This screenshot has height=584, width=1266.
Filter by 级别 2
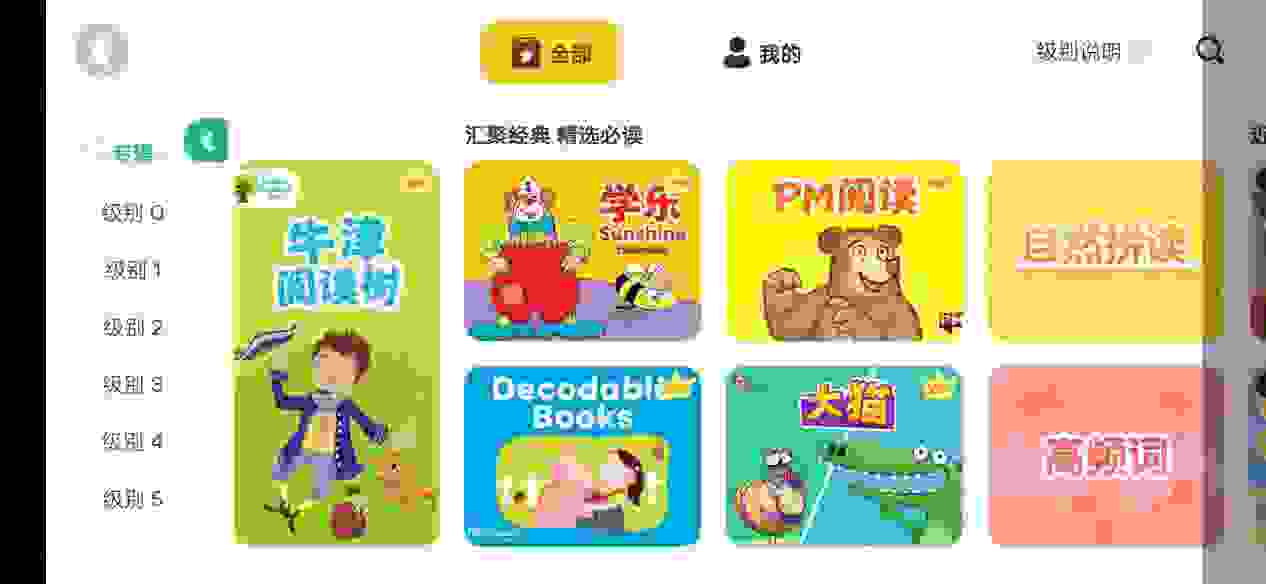133,327
